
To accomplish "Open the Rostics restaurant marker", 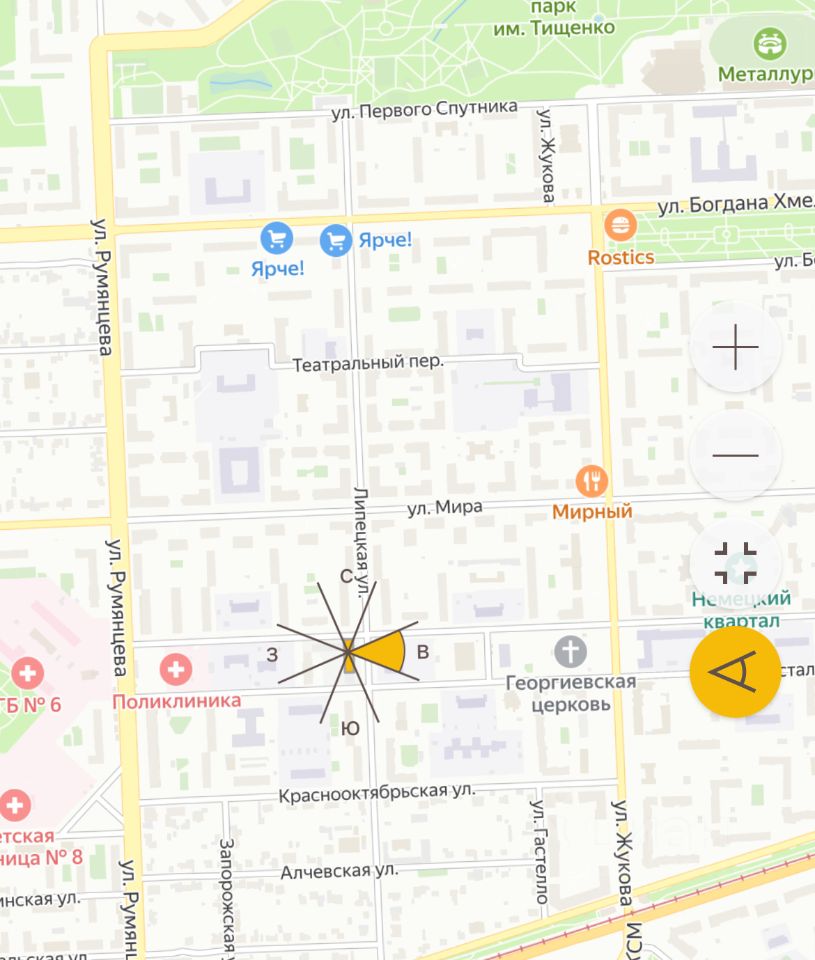I will point(620,224).
